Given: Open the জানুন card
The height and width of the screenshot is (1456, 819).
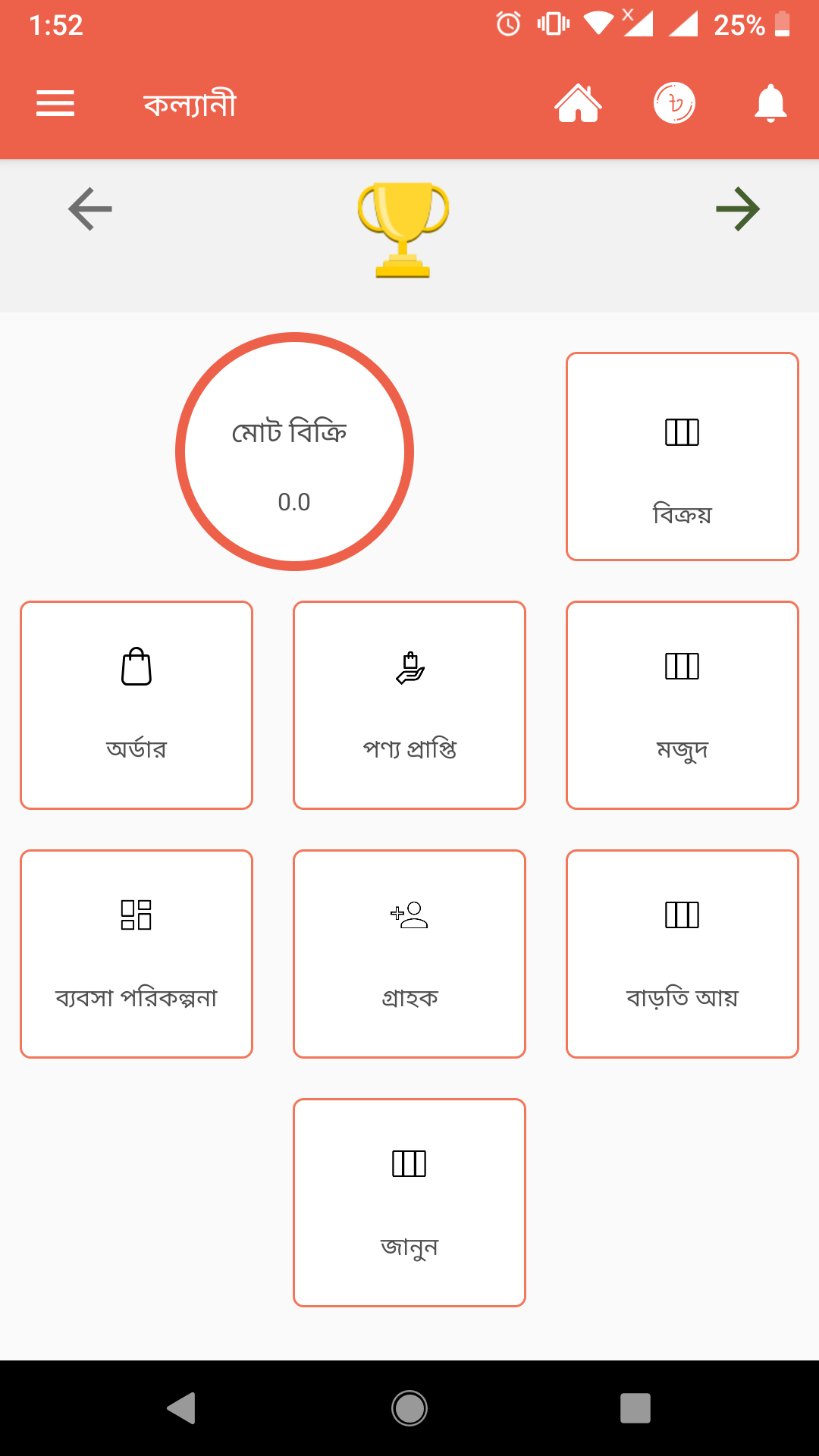Looking at the screenshot, I should (409, 1203).
